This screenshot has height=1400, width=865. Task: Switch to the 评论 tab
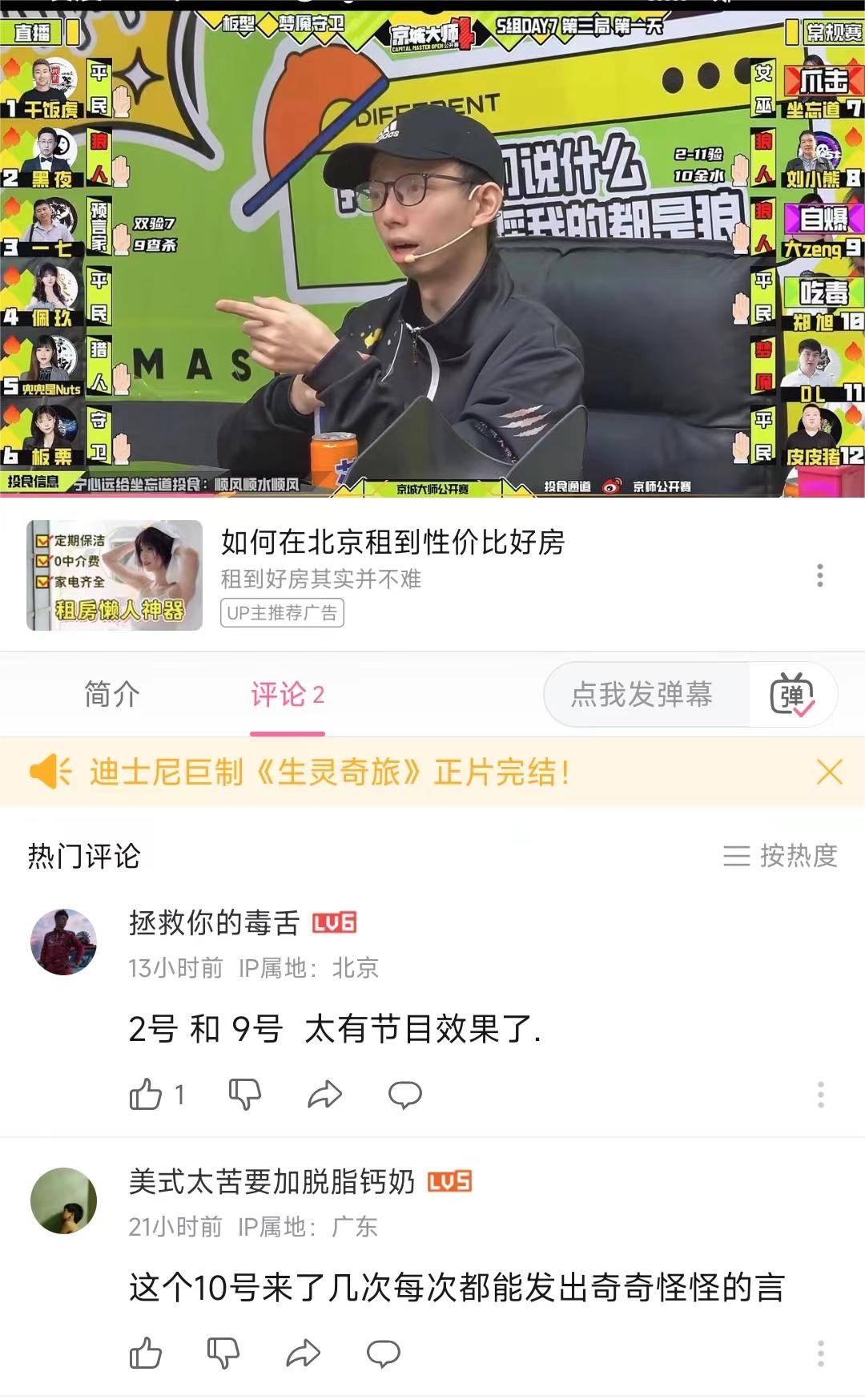point(287,694)
